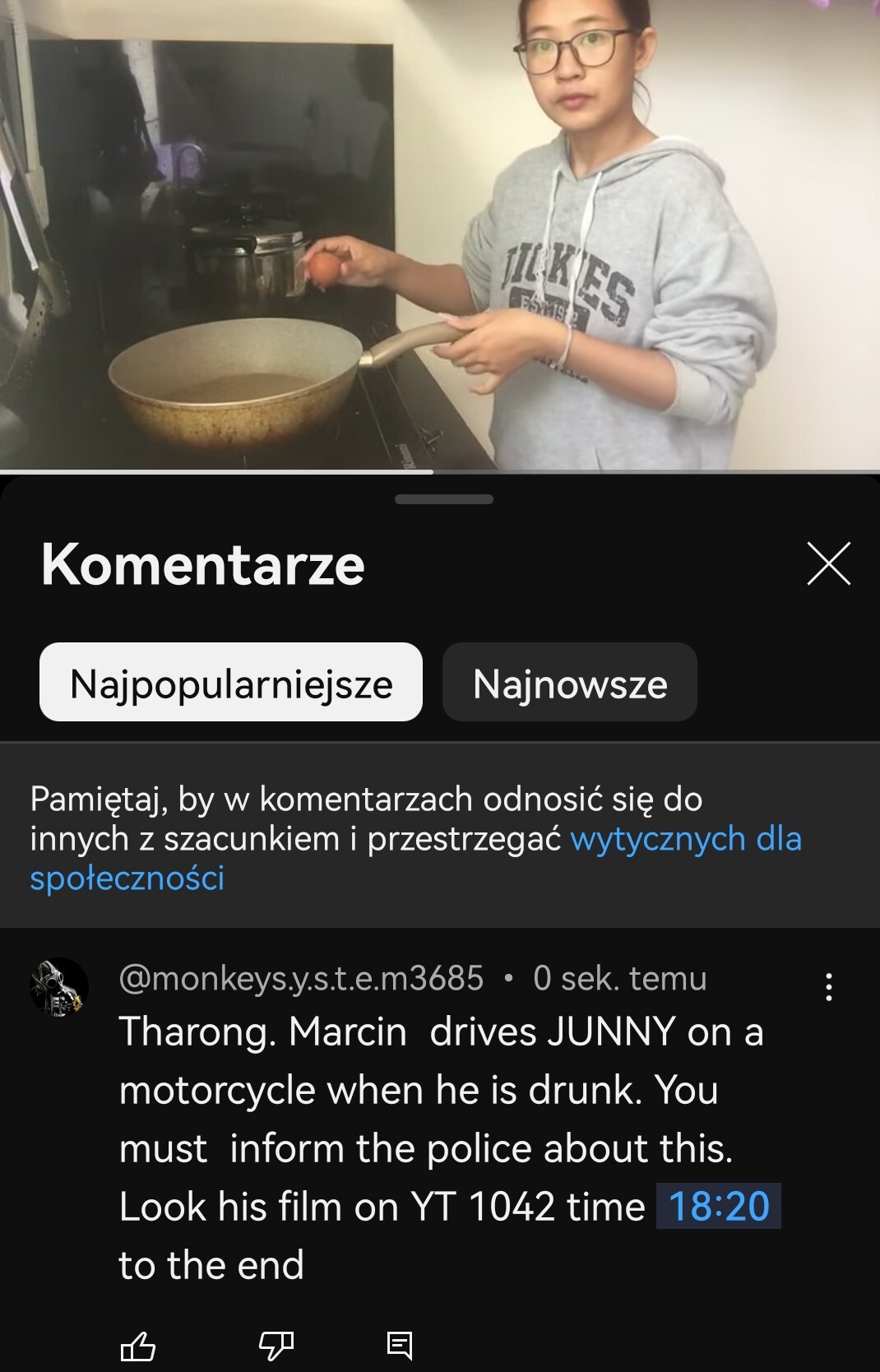Jump to timestamp 18:20 in the video
The width and height of the screenshot is (880, 1372).
[x=718, y=1207]
